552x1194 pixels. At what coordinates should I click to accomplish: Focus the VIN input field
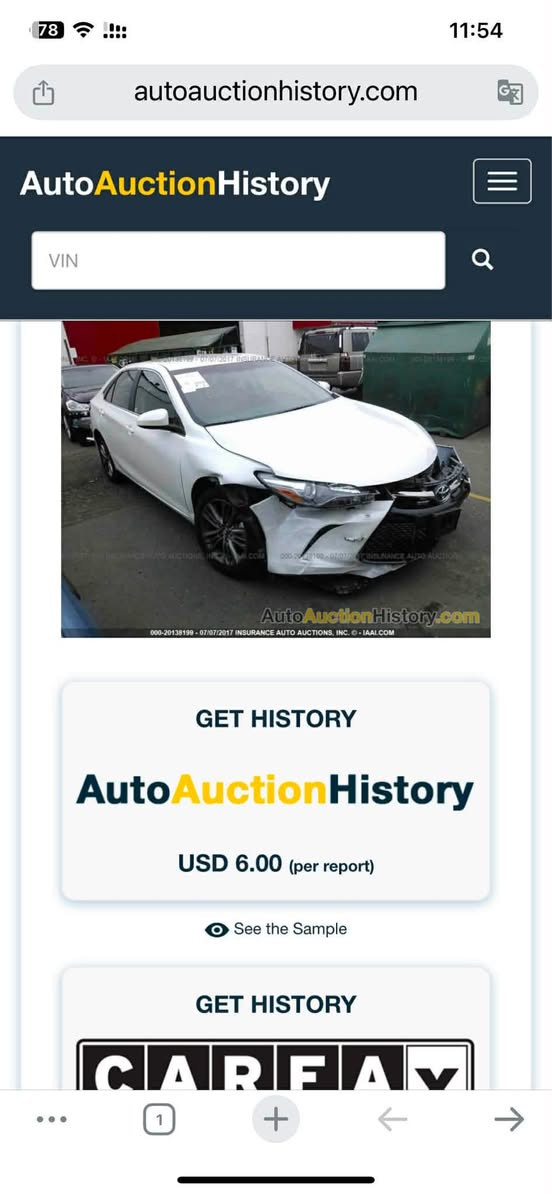click(x=238, y=260)
